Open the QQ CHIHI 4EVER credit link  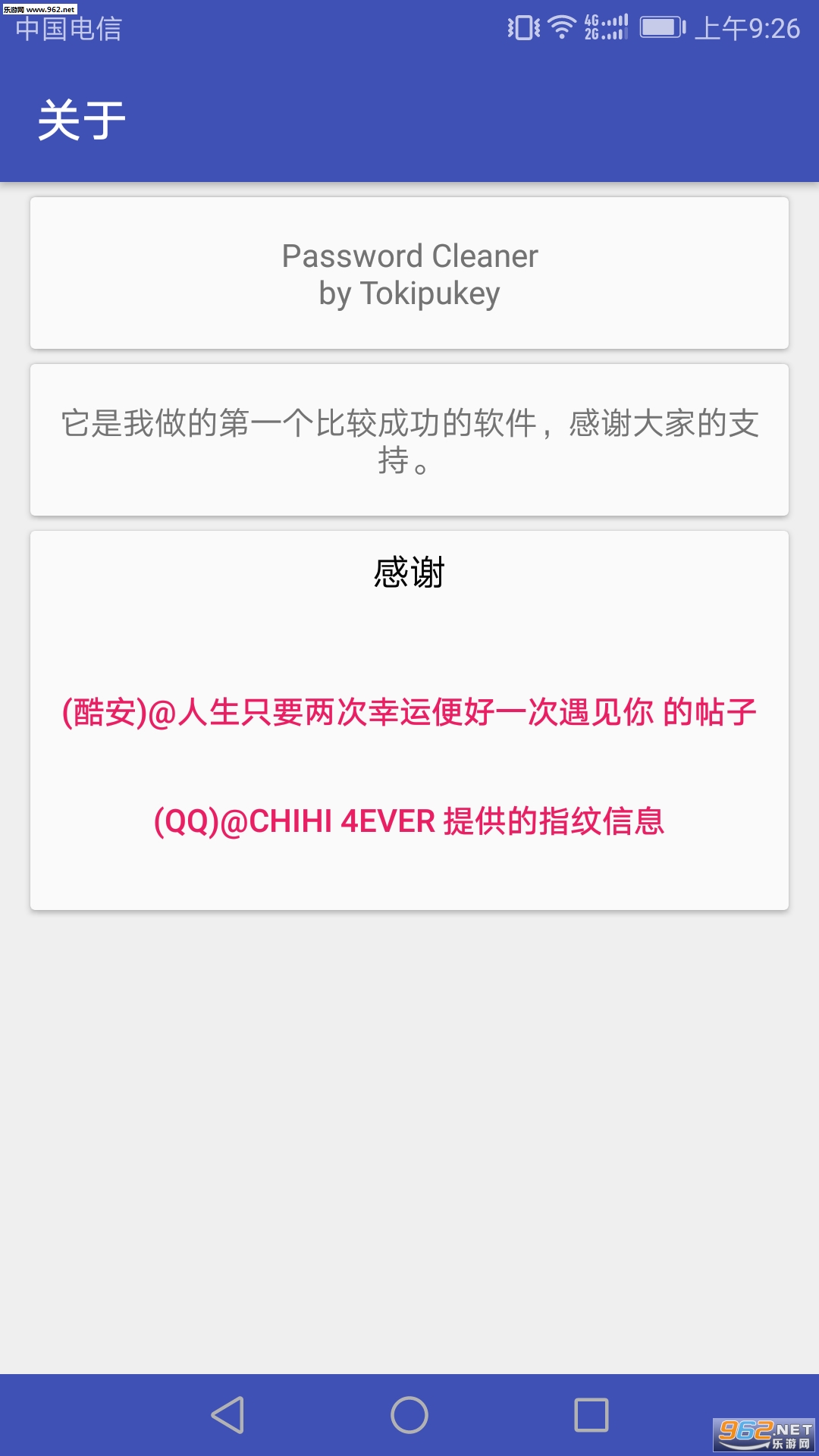pos(409,821)
